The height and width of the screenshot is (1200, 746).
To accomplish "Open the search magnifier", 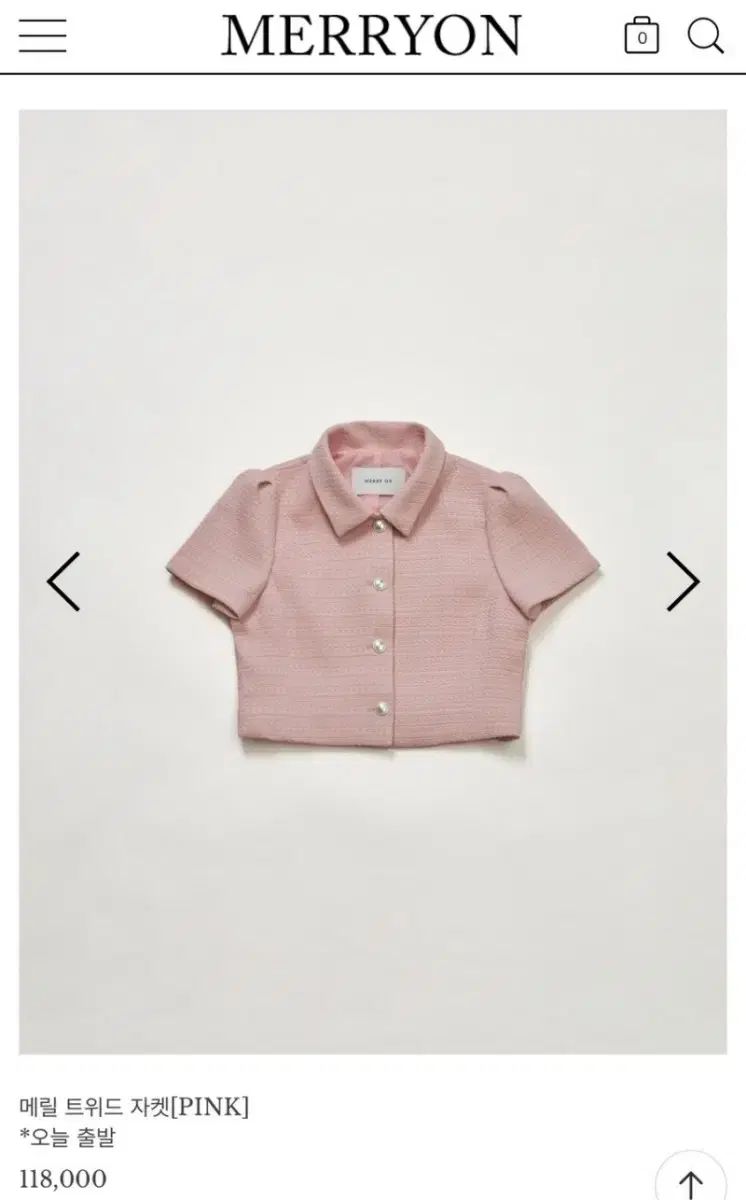I will [705, 36].
